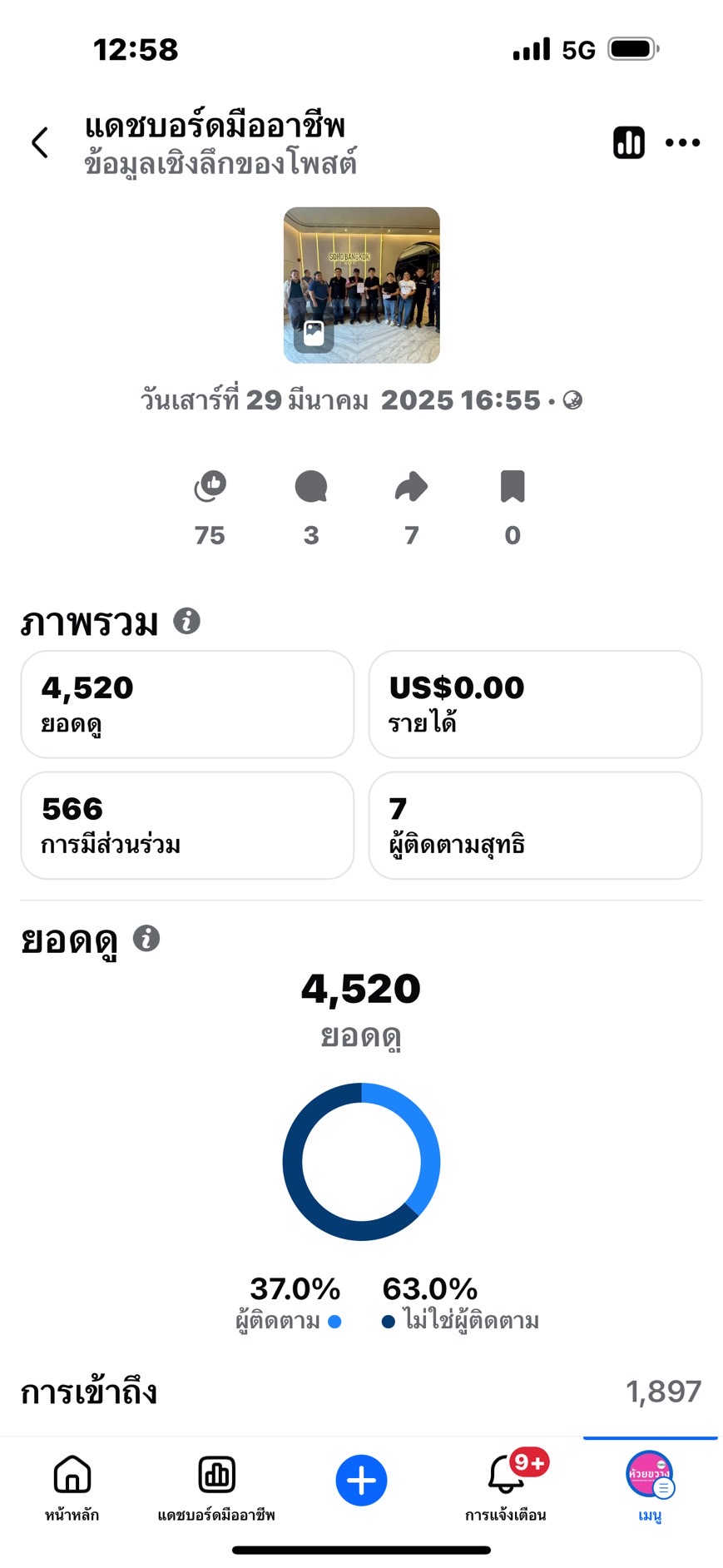Open the 4,520 ยอดดู card
The image size is (723, 1568).
(187, 704)
